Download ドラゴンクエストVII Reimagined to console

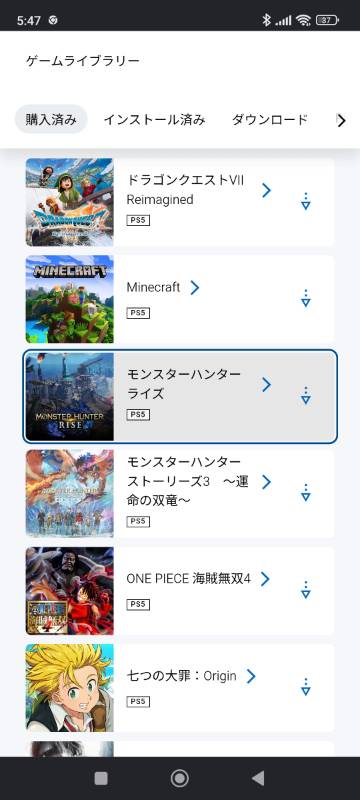coord(305,202)
